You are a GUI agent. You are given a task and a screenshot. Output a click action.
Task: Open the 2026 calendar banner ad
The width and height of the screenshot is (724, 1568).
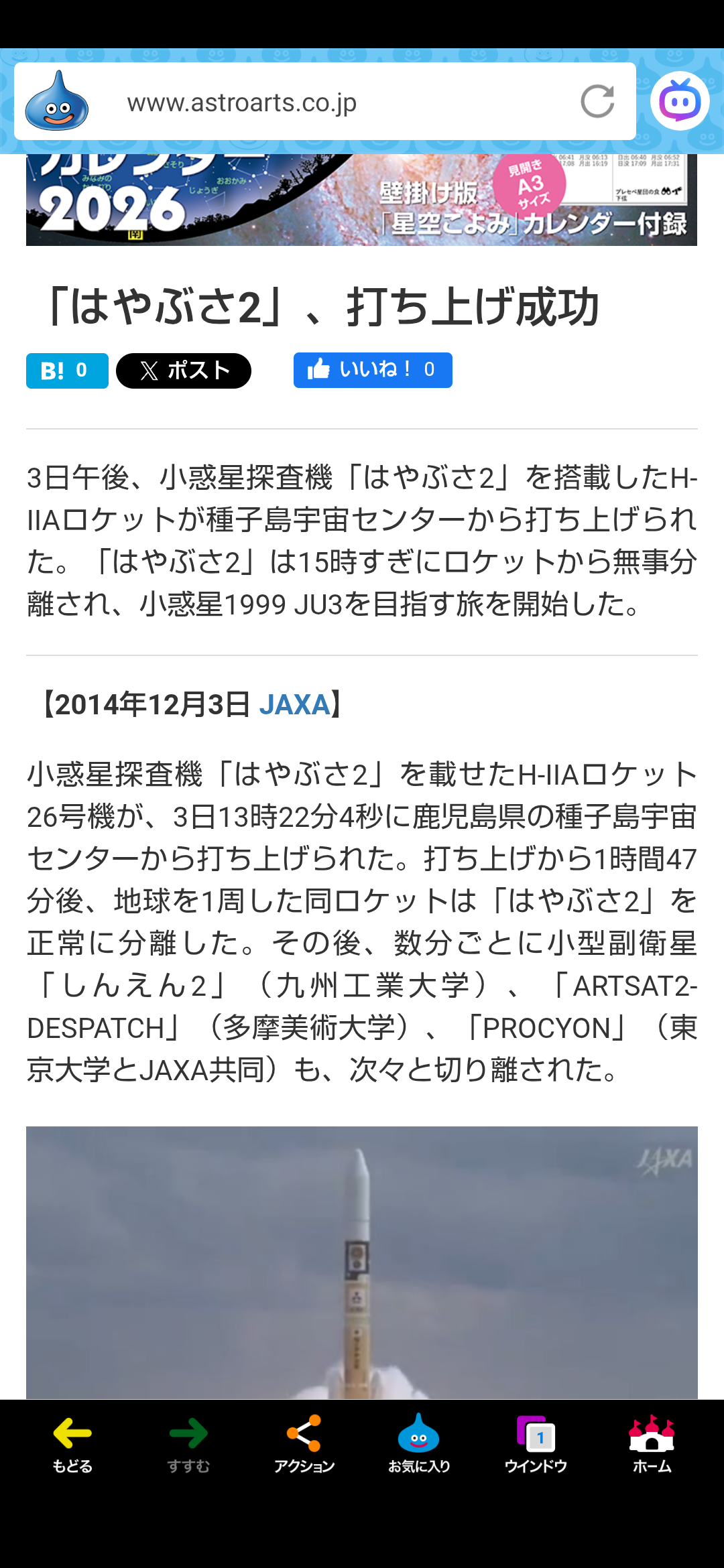[361, 201]
